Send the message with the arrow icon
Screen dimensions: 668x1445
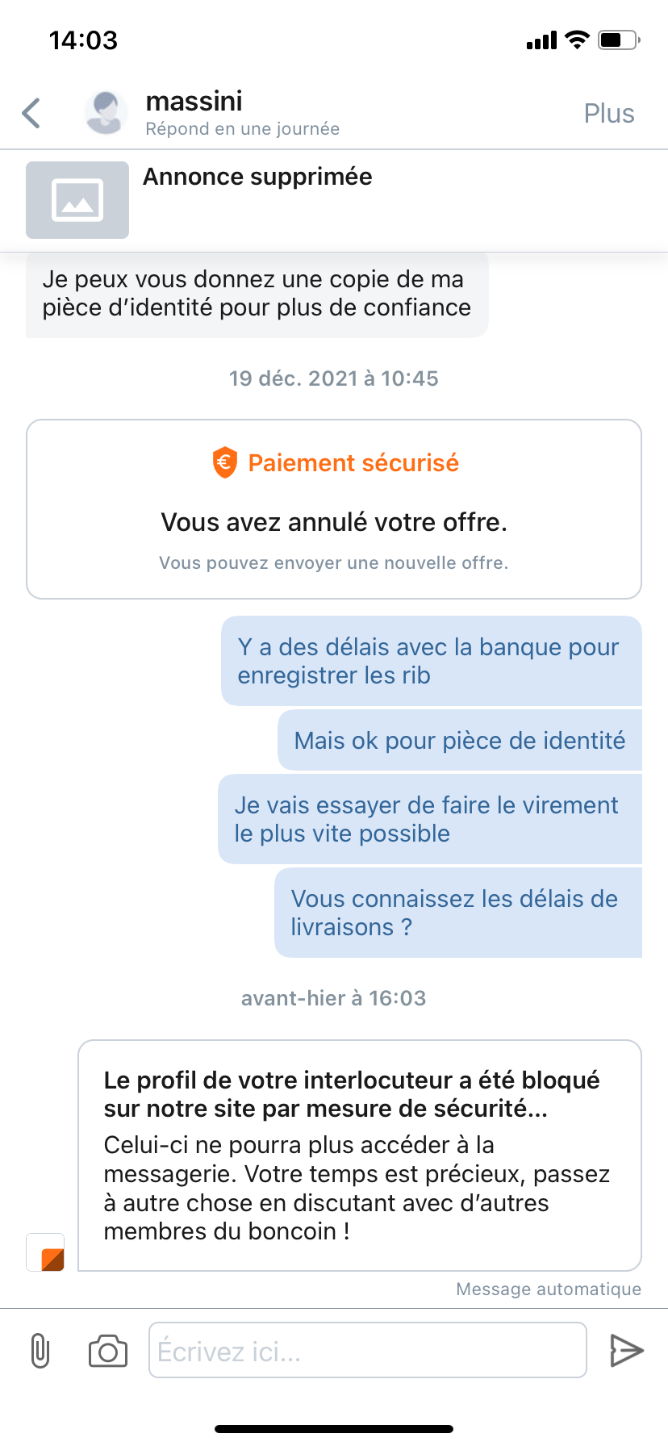click(x=626, y=1351)
